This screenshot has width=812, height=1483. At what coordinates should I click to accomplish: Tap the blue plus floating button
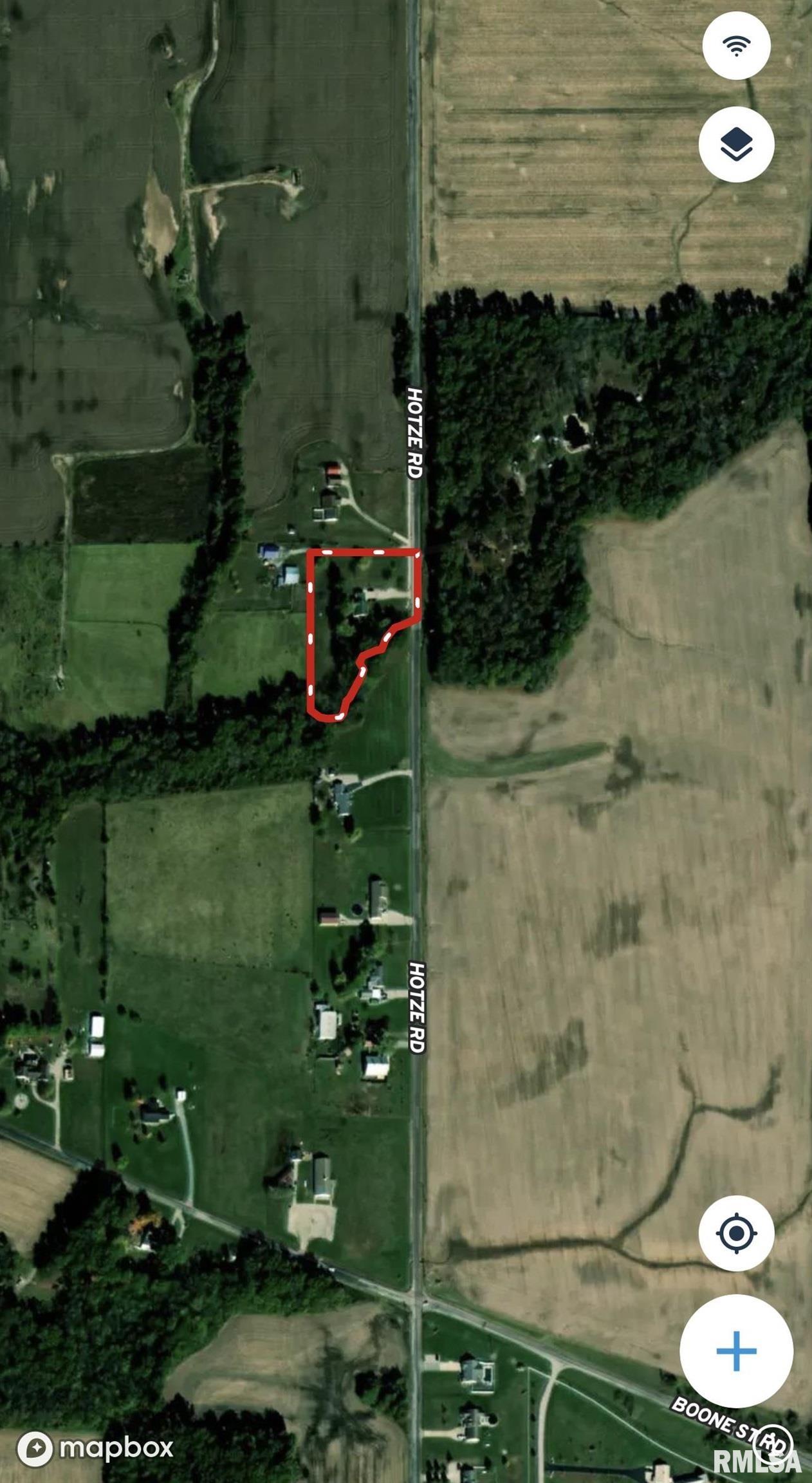click(736, 1350)
